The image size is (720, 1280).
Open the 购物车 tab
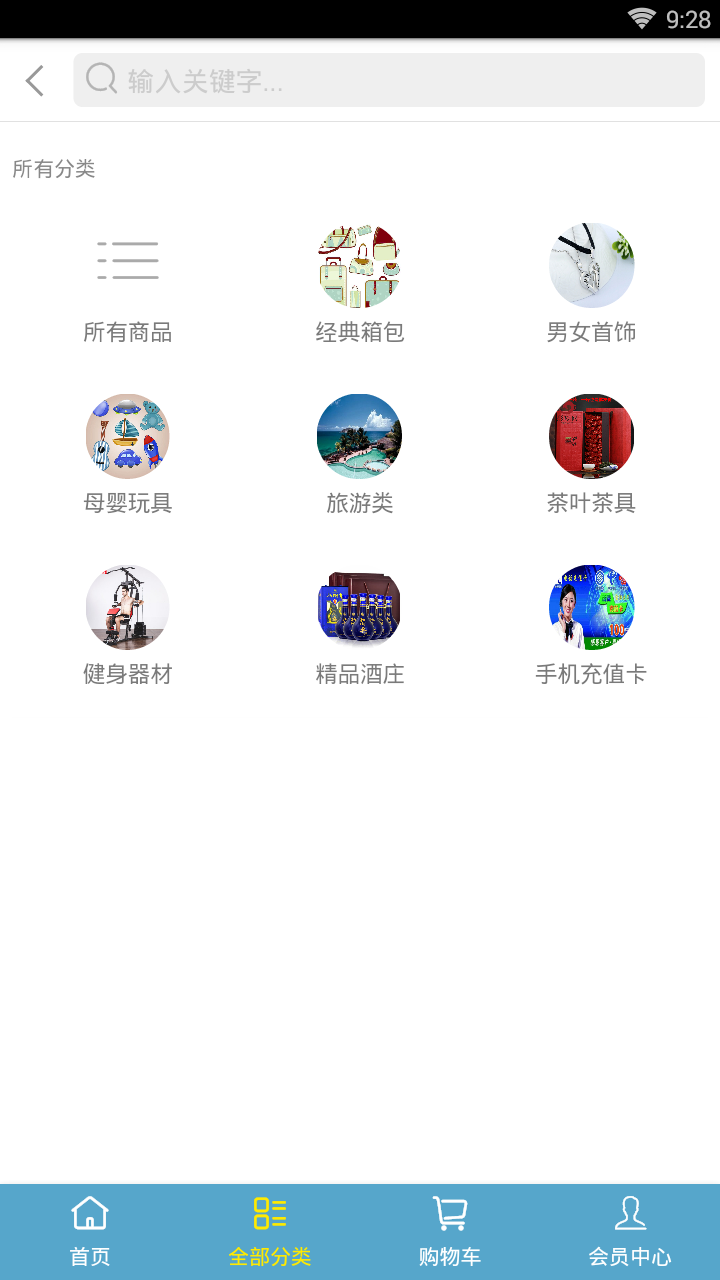450,1231
